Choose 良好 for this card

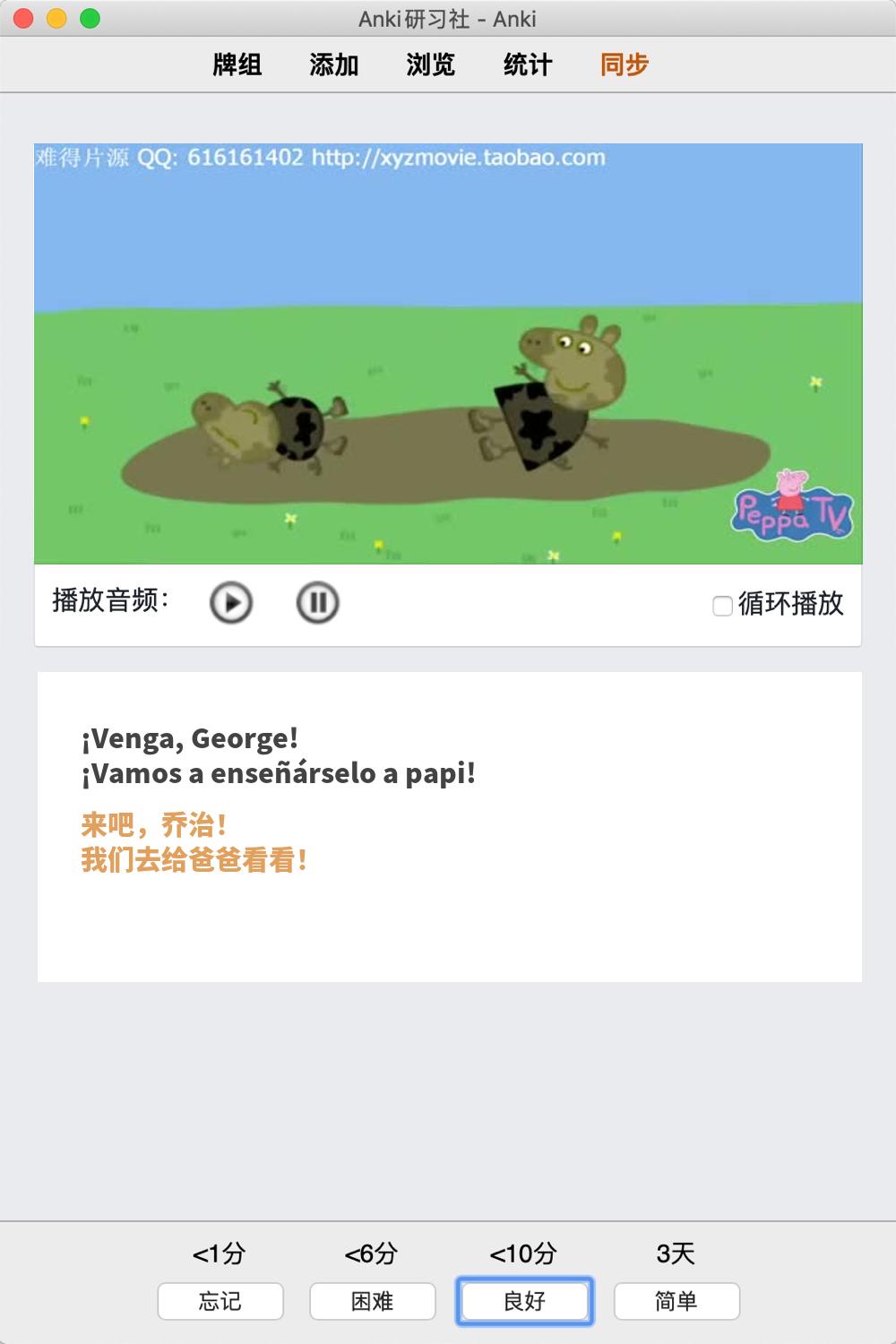pyautogui.click(x=525, y=1301)
